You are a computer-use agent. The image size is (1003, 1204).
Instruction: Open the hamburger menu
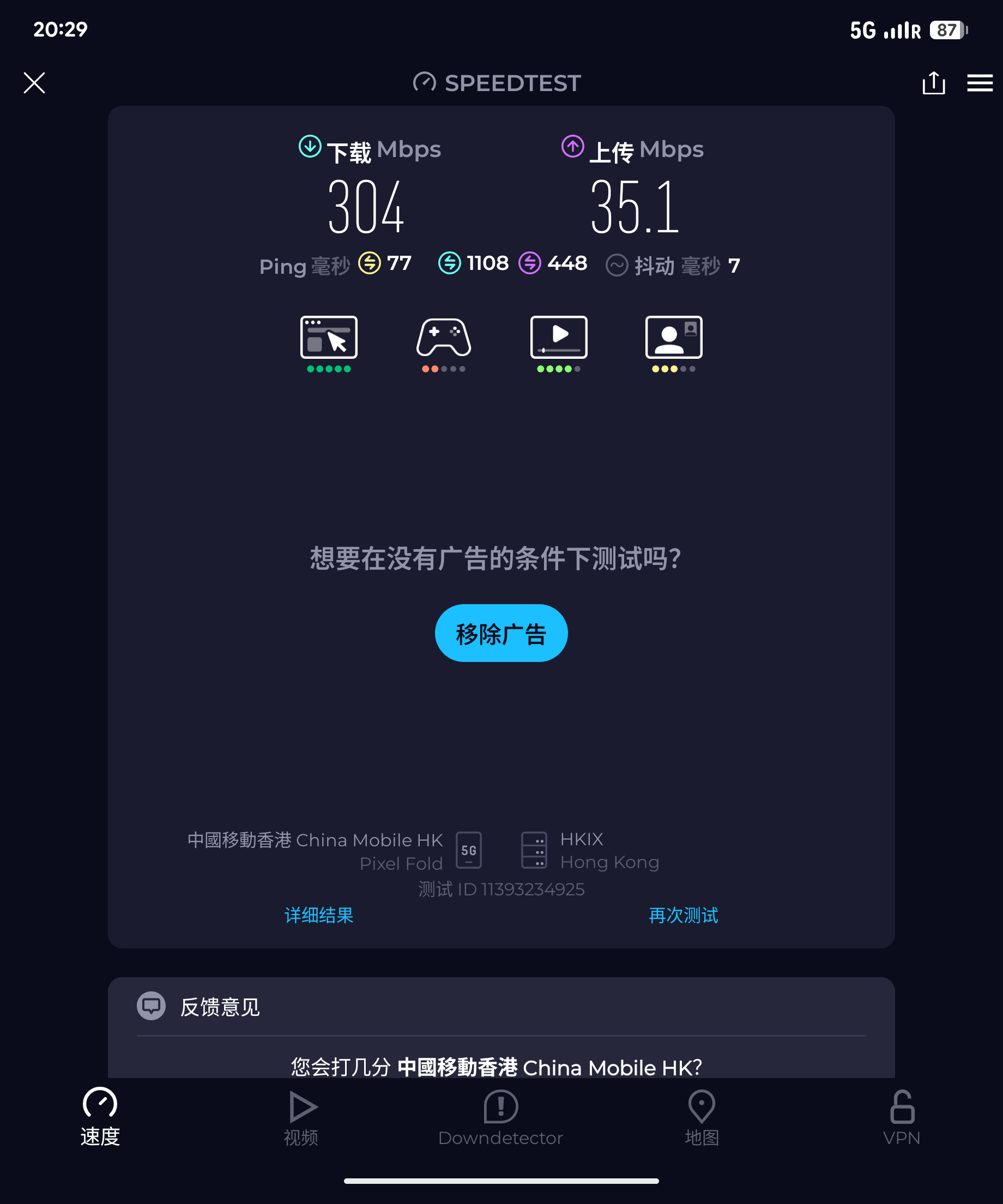pos(980,82)
